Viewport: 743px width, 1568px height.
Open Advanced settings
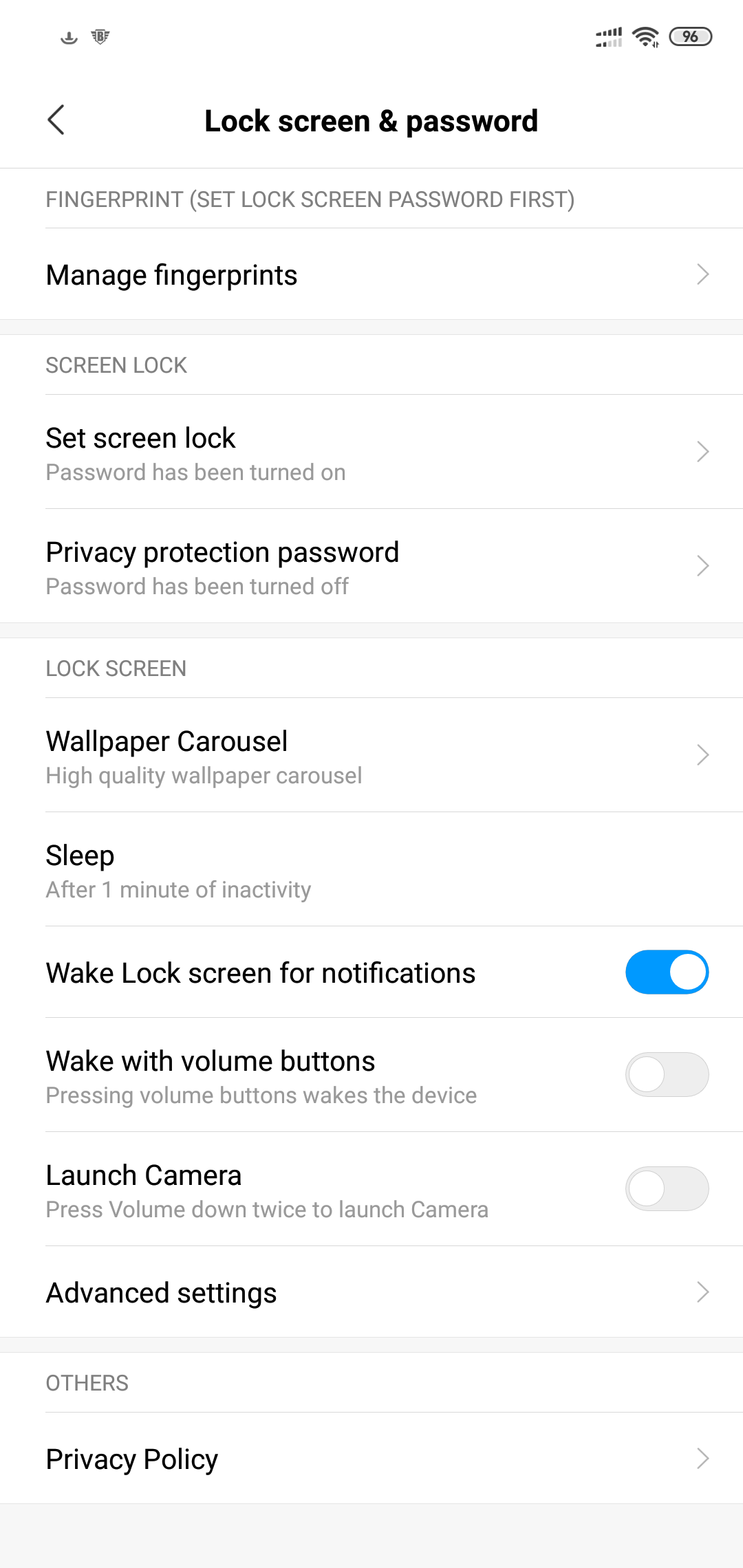tap(371, 1292)
